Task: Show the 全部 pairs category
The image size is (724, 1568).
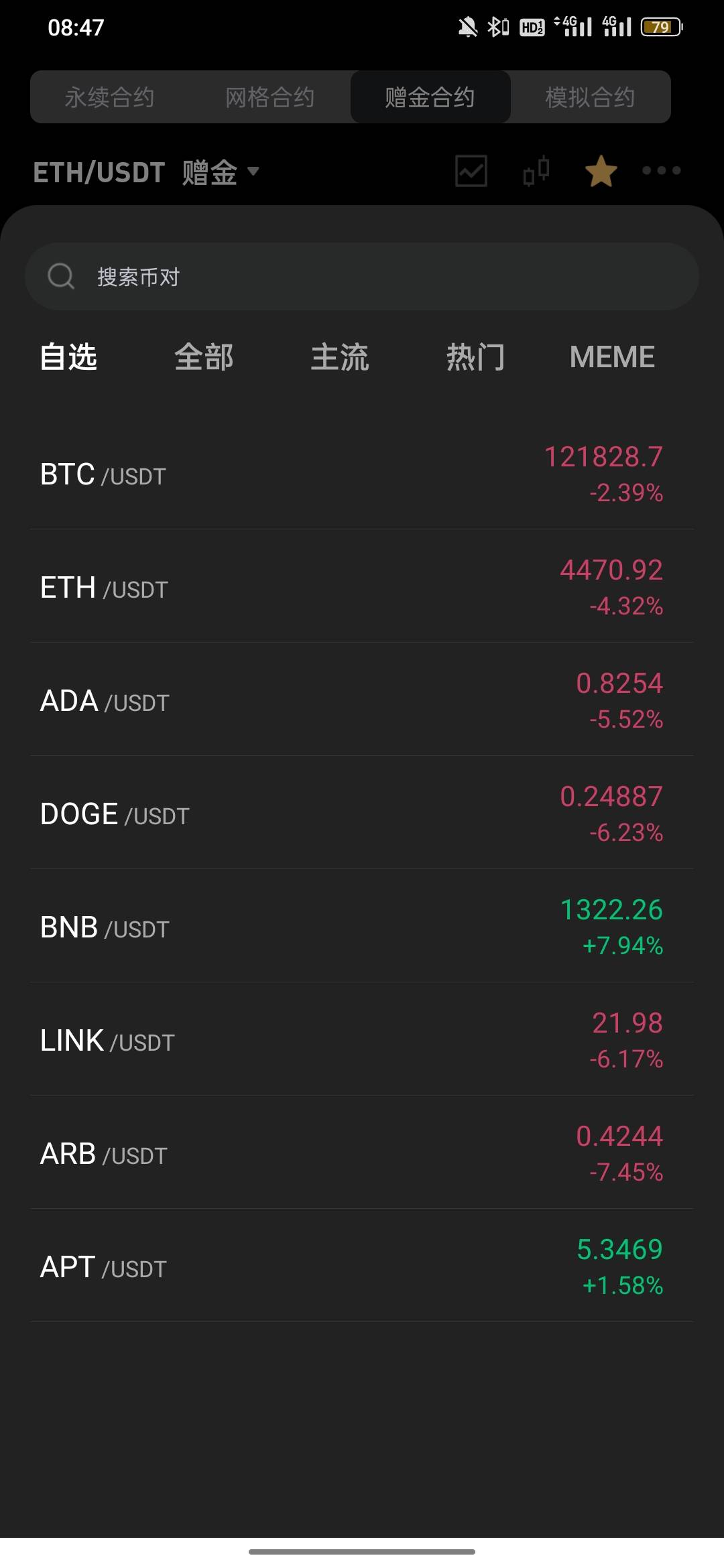Action: point(204,356)
